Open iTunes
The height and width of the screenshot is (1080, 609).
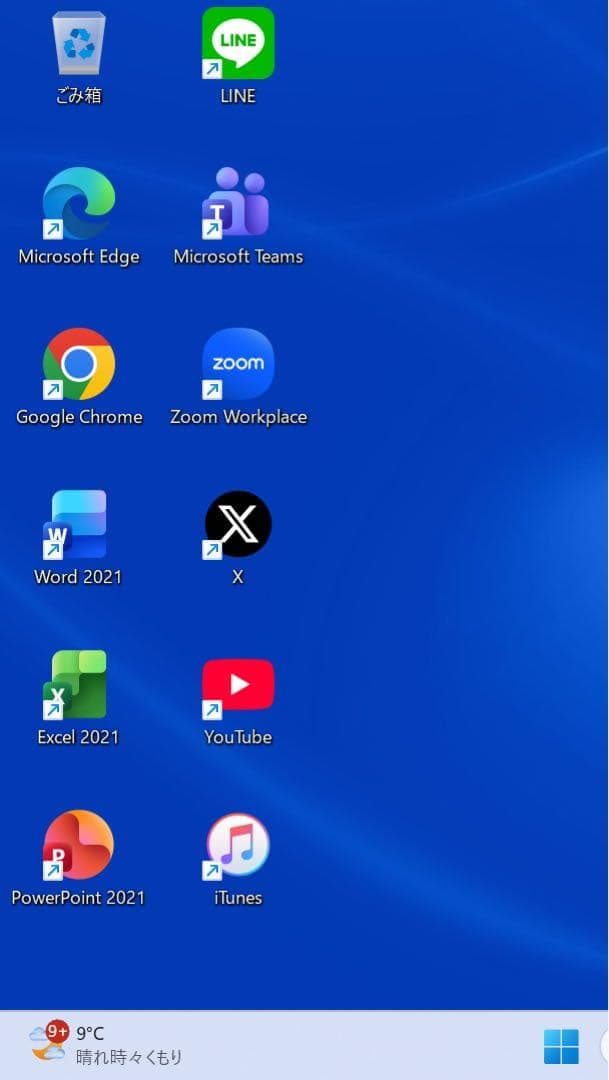[238, 845]
